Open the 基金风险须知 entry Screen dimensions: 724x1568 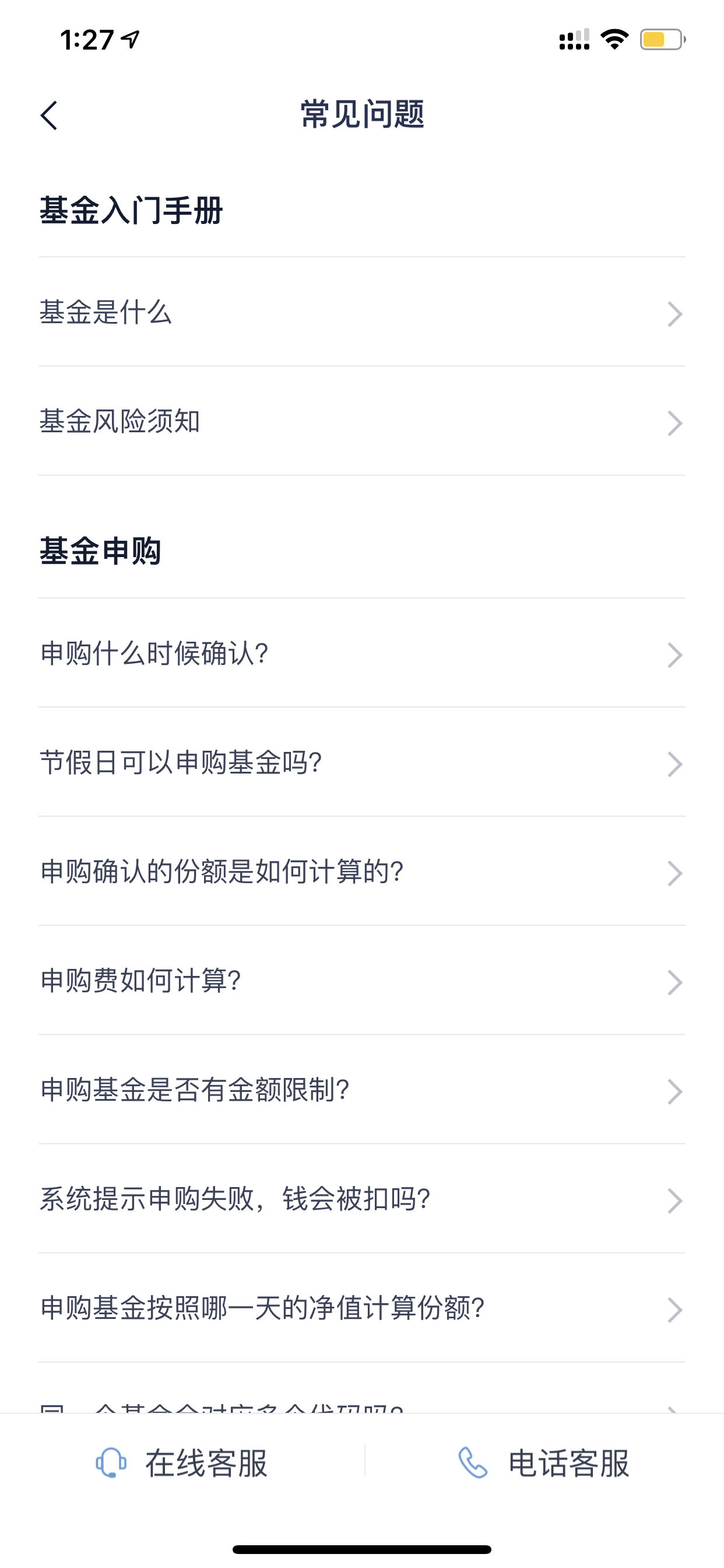[x=362, y=421]
